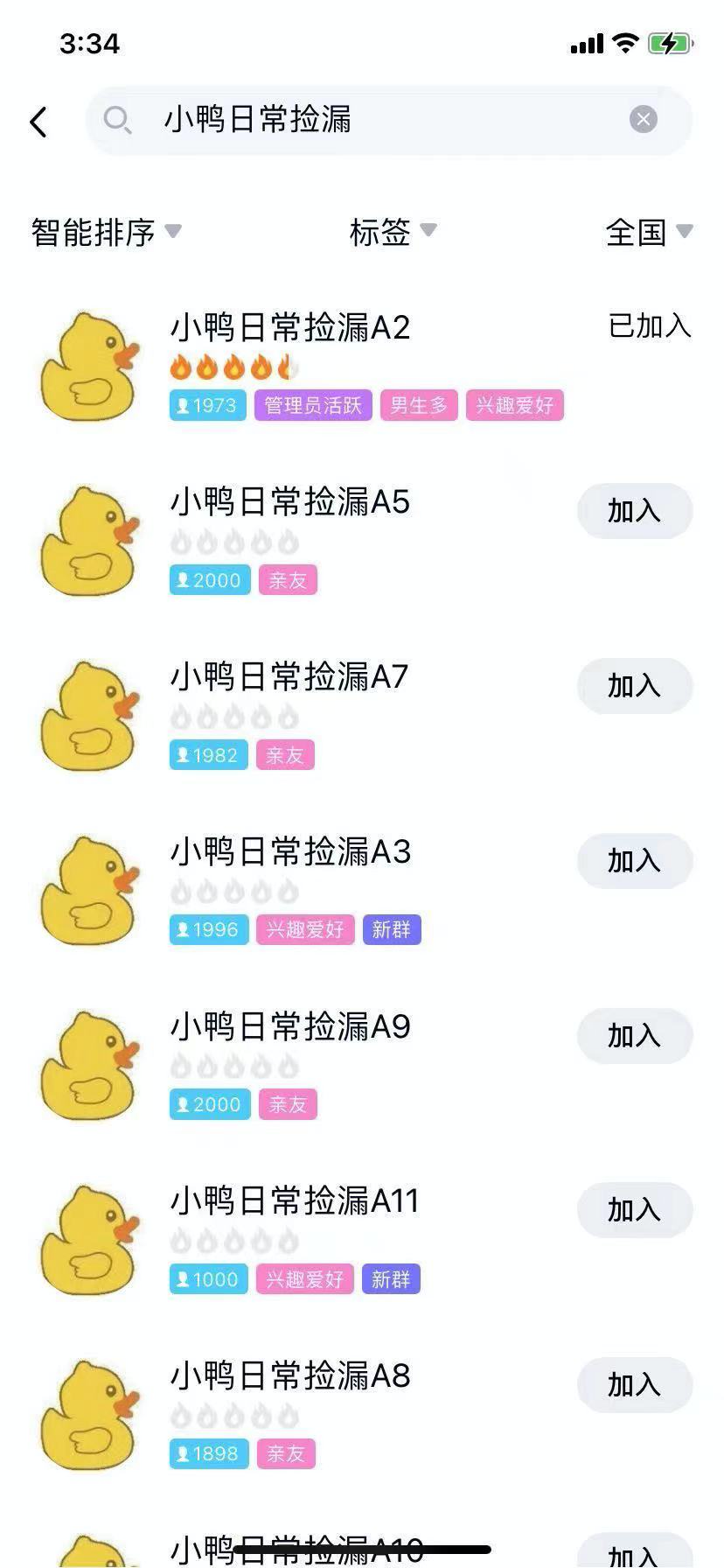Screen dimensions: 724x1568
Task: Go back using the back arrow
Action: coord(38,122)
